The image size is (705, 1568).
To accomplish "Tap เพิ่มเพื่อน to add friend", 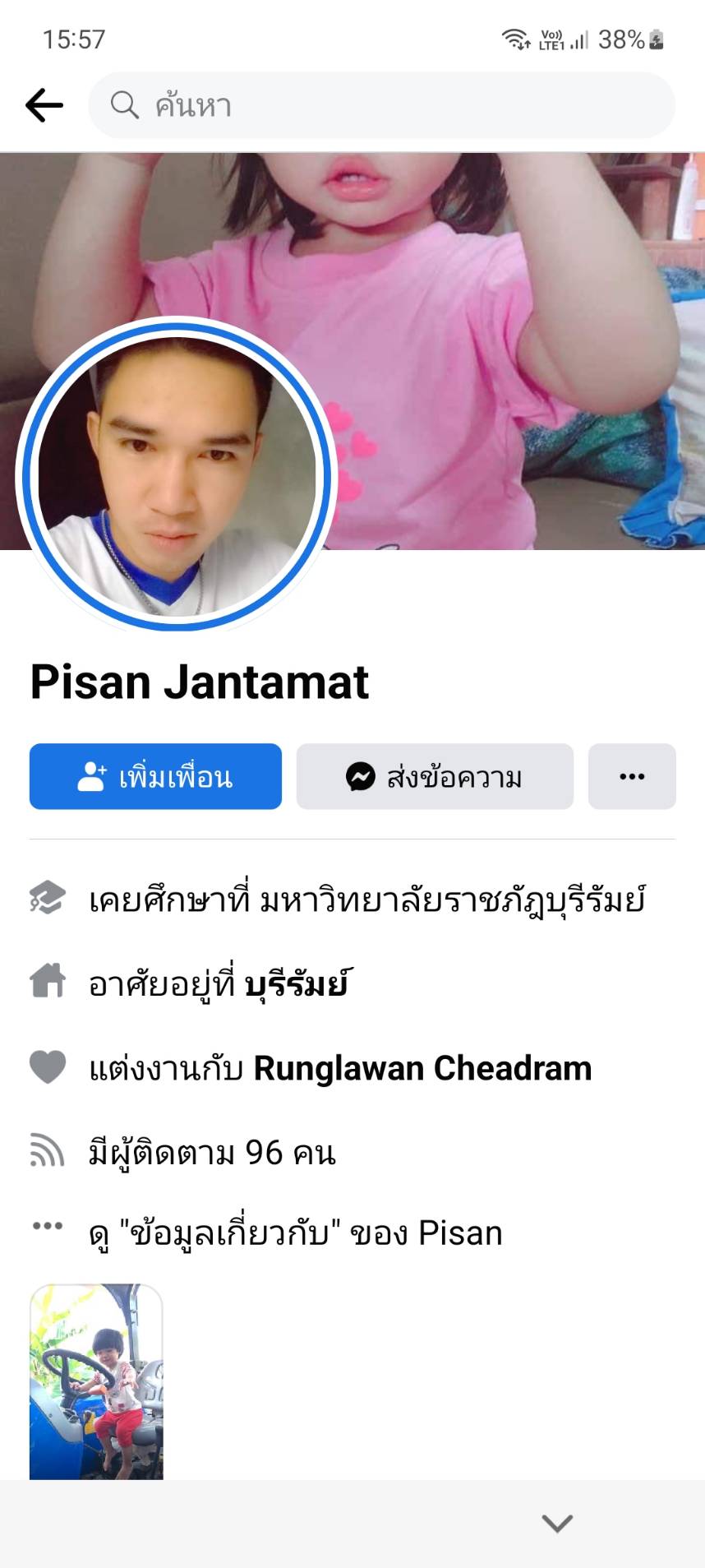I will (155, 776).
